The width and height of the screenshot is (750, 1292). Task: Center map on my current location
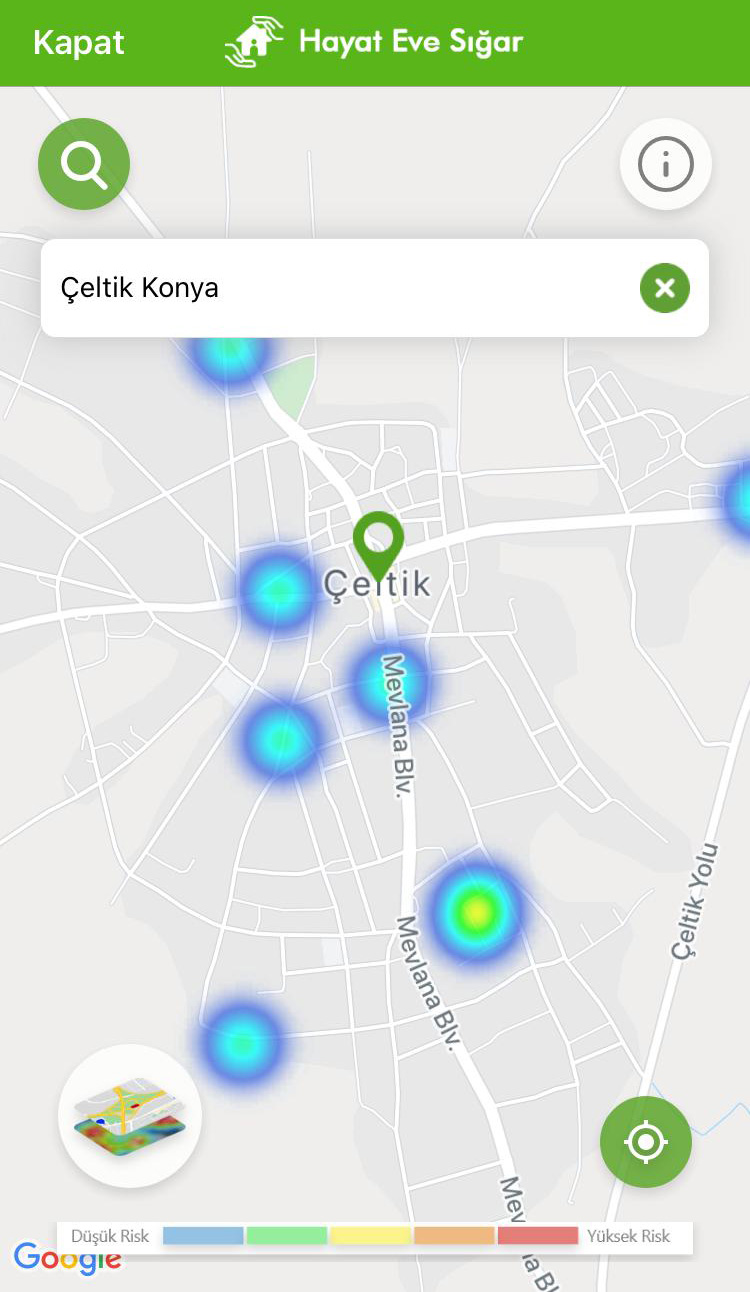pos(645,1141)
